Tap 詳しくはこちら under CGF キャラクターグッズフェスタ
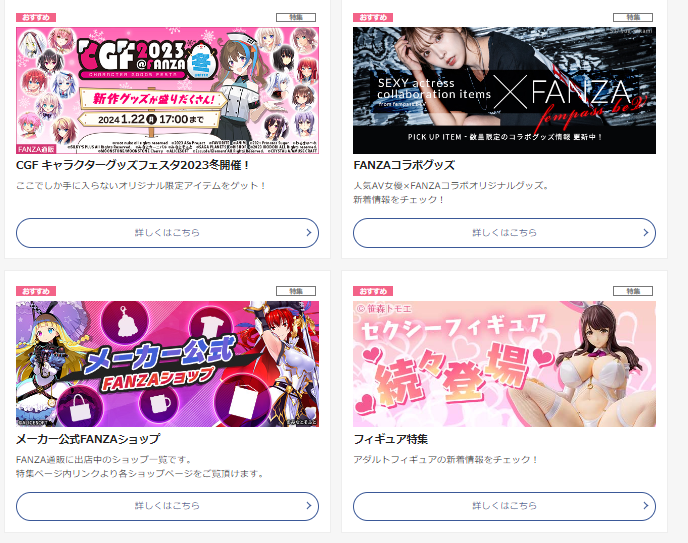This screenshot has width=688, height=543. point(167,233)
